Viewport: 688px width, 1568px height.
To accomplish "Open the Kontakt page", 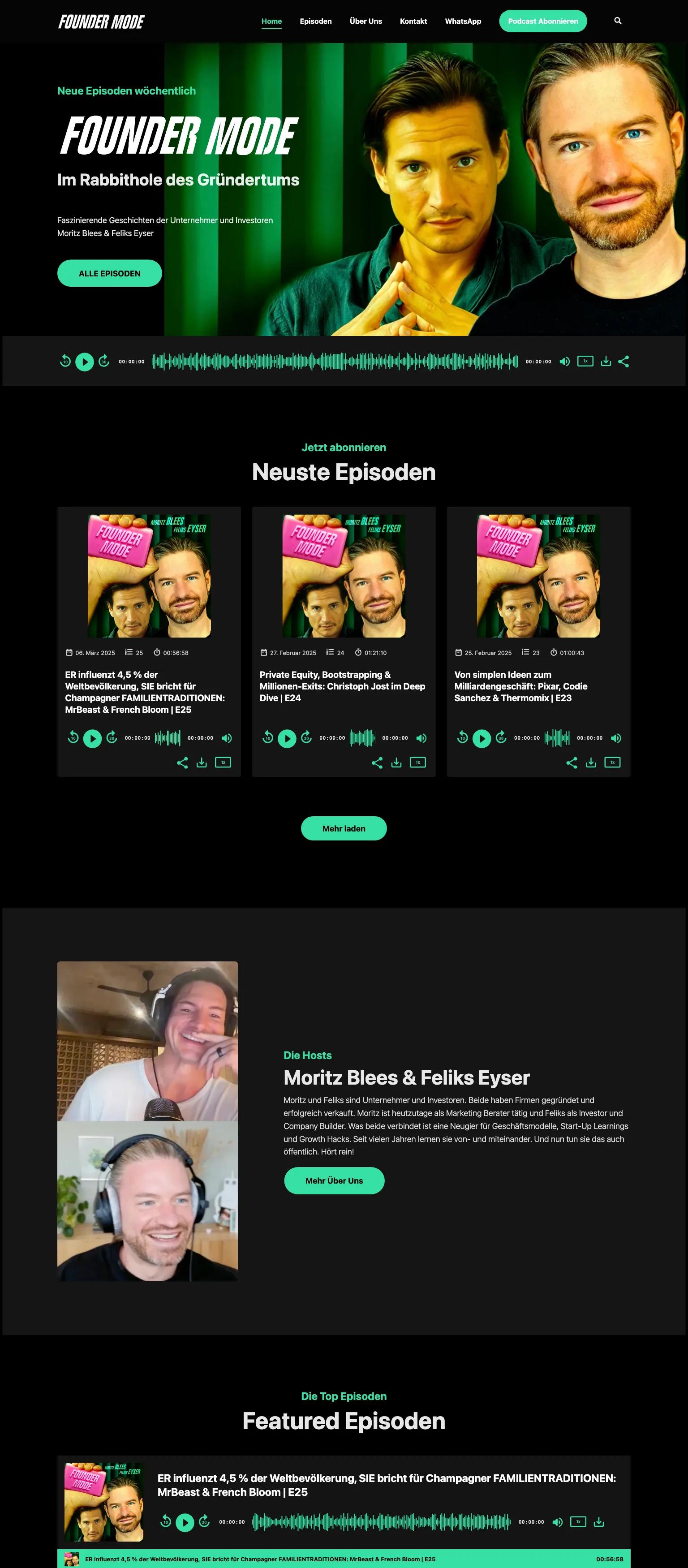I will pos(413,22).
